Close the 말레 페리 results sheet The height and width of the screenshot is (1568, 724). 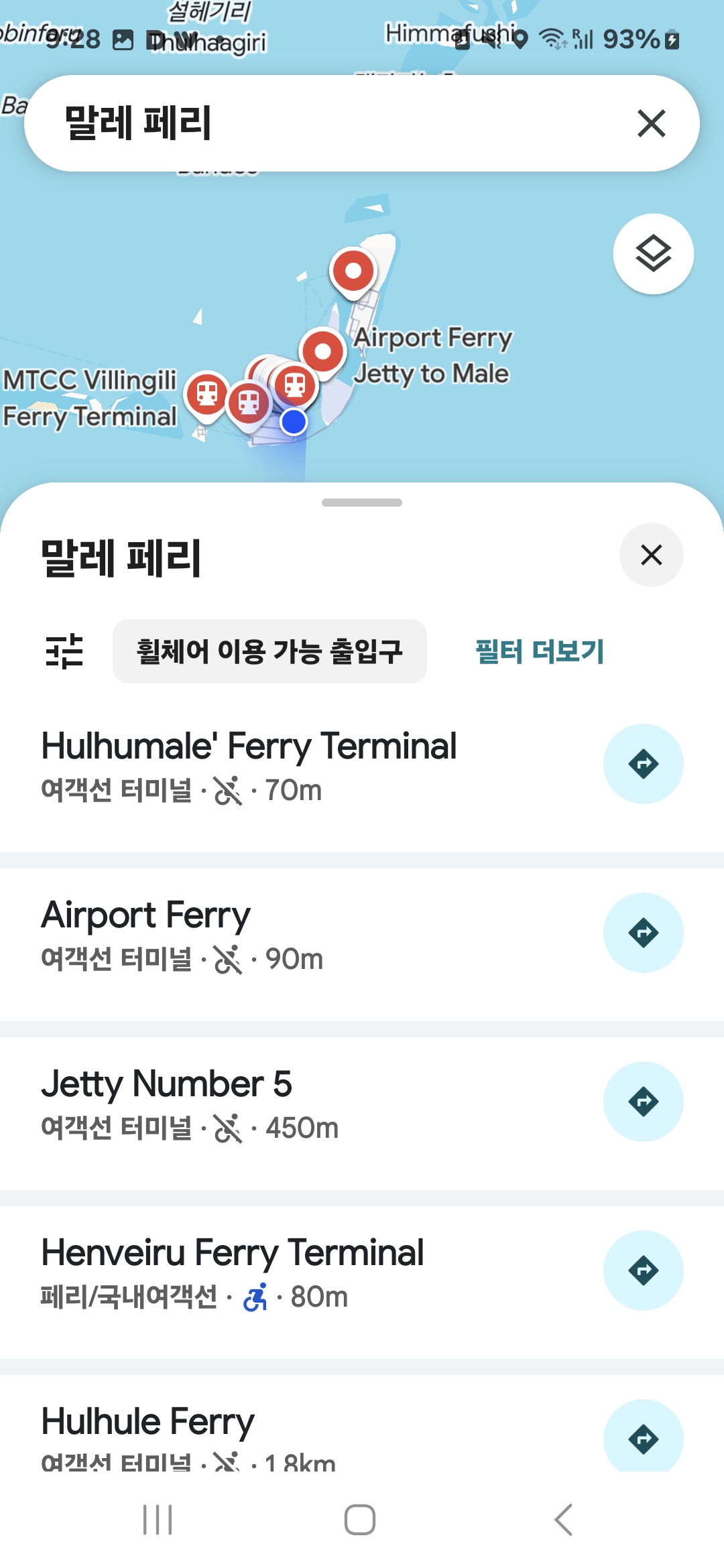[651, 555]
